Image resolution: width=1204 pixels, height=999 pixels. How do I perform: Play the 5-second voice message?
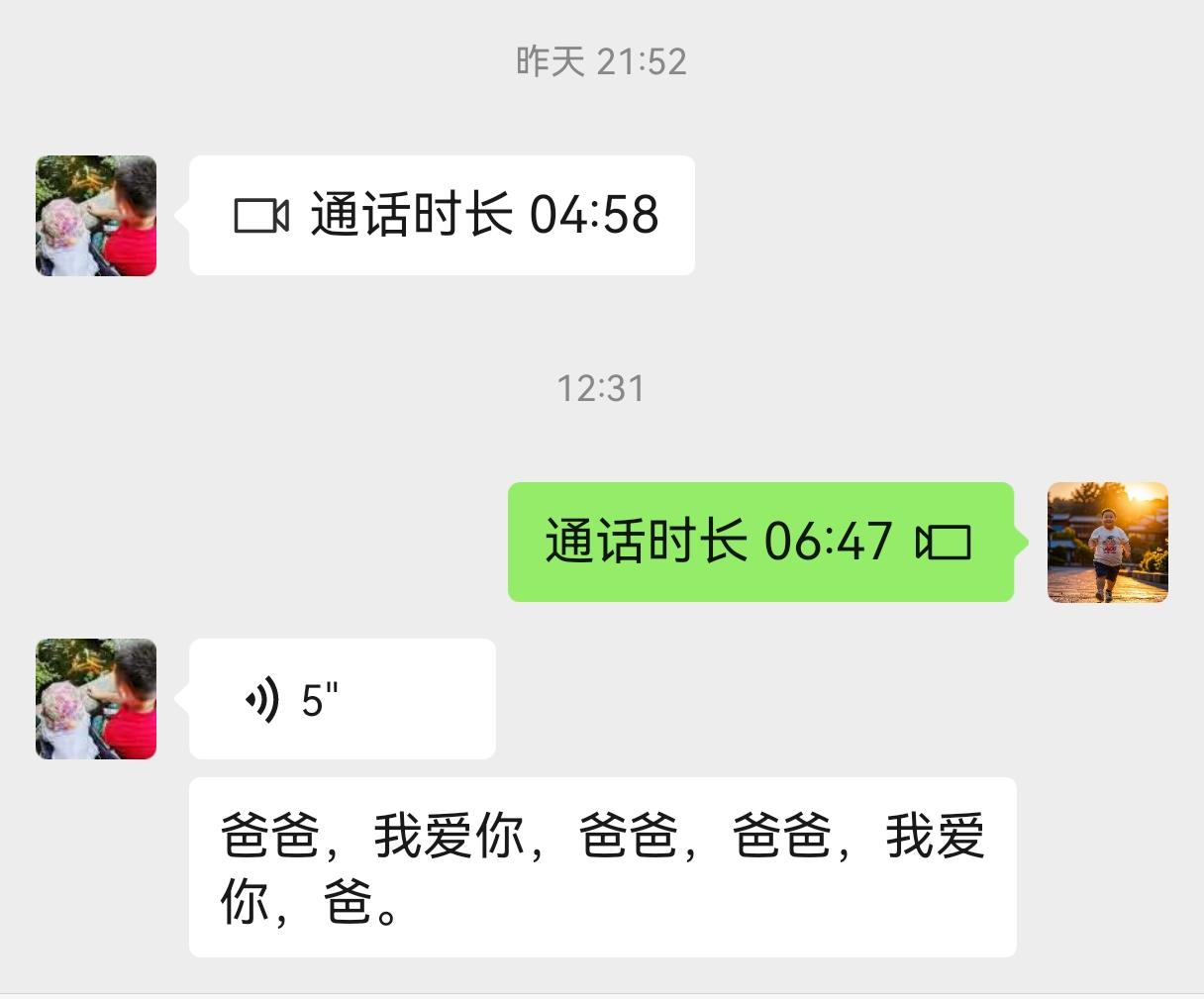pyautogui.click(x=342, y=699)
